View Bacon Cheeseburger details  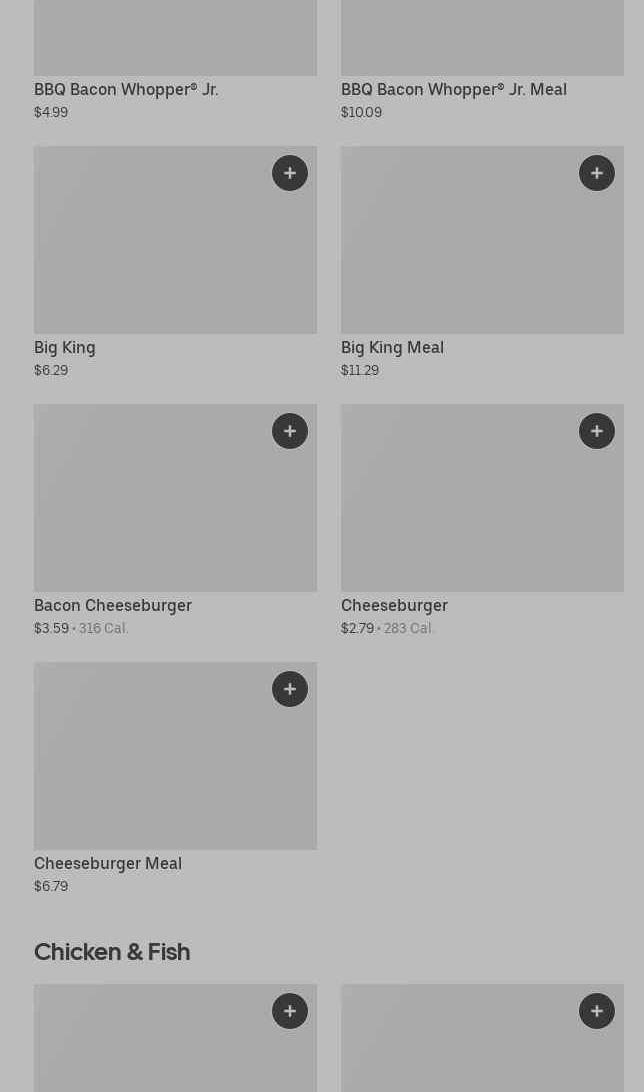pos(175,520)
